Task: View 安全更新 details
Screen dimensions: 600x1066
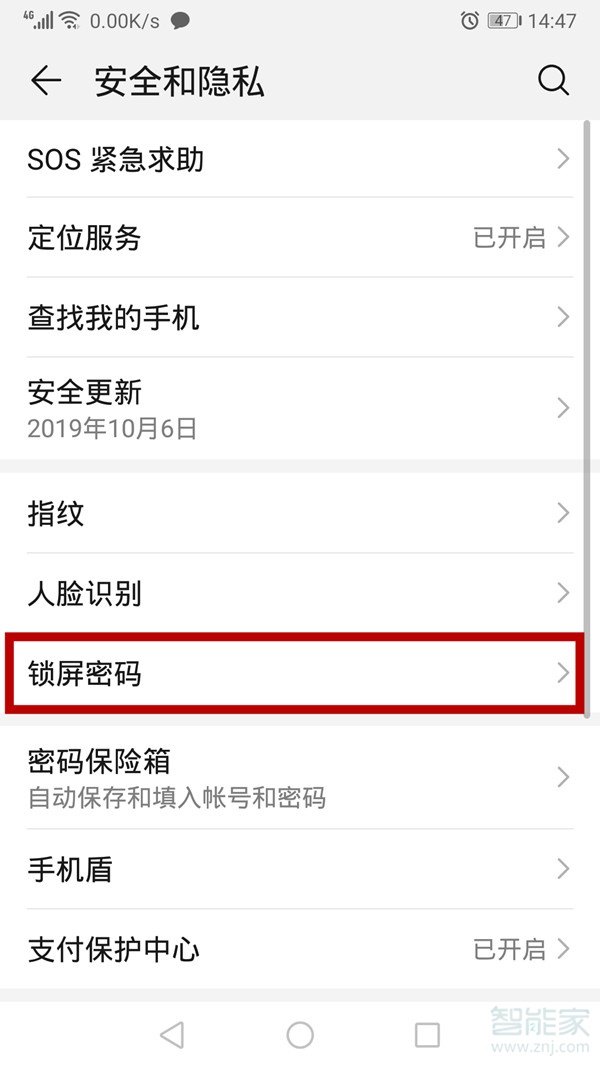Action: click(298, 408)
